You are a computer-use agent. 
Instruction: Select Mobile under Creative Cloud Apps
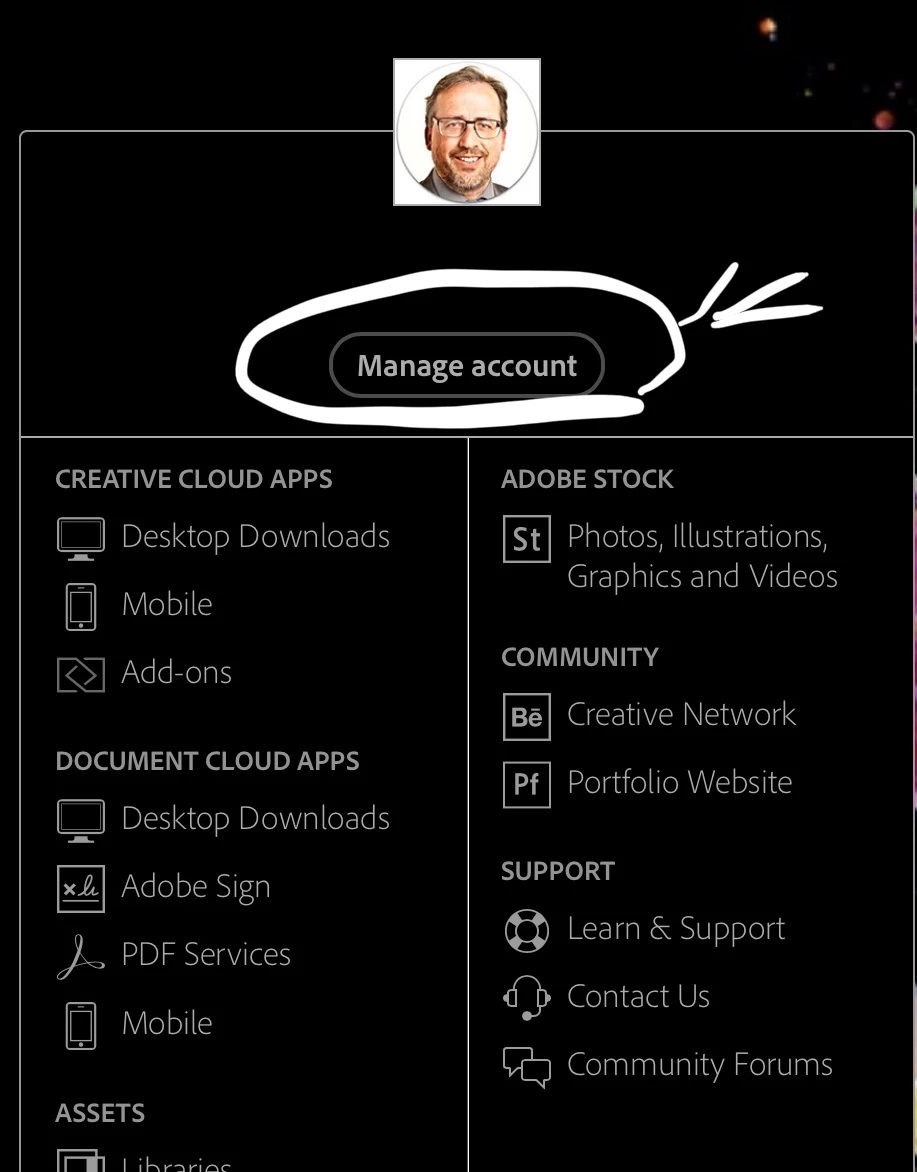coord(167,605)
